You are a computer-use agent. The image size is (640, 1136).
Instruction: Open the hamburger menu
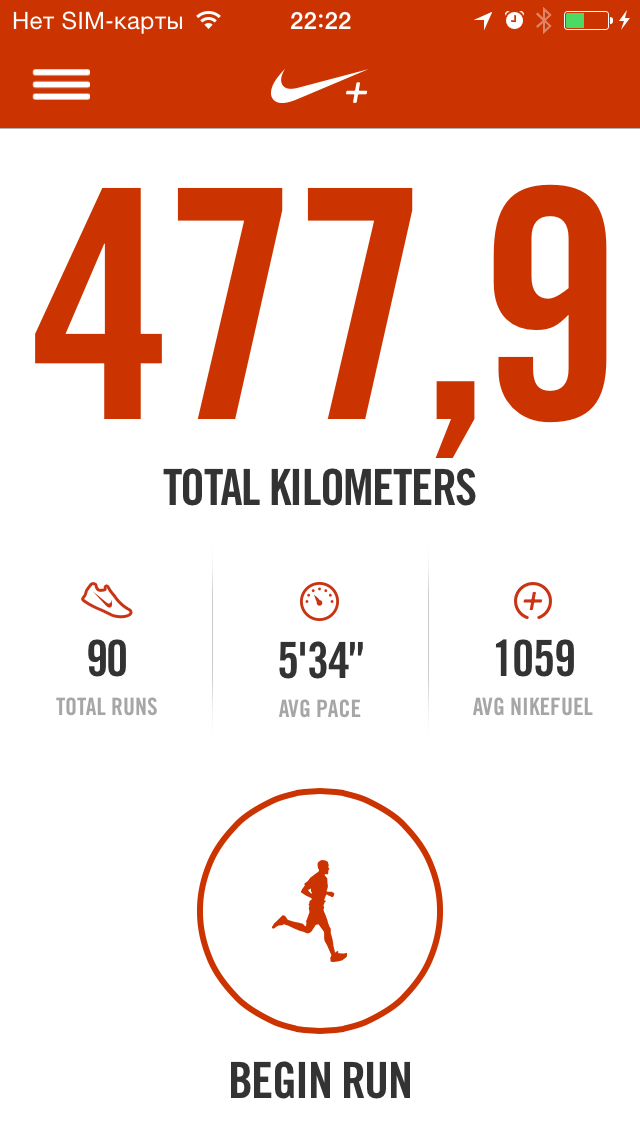click(61, 84)
